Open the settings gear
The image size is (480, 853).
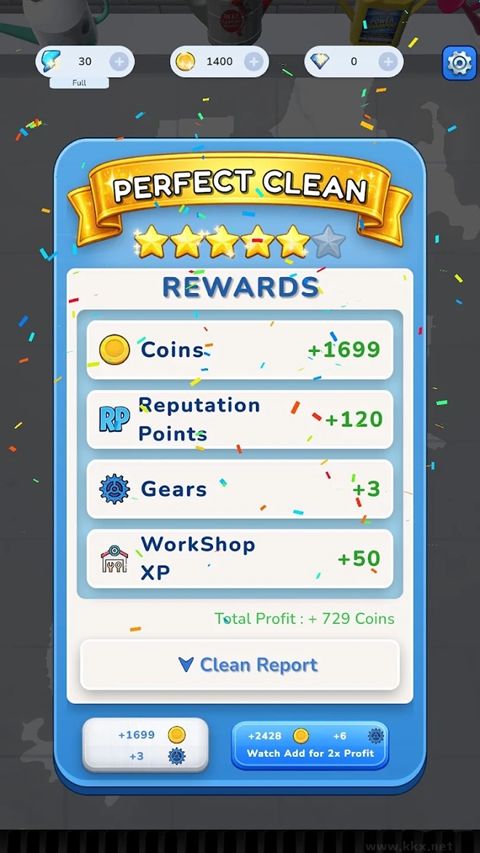point(459,63)
